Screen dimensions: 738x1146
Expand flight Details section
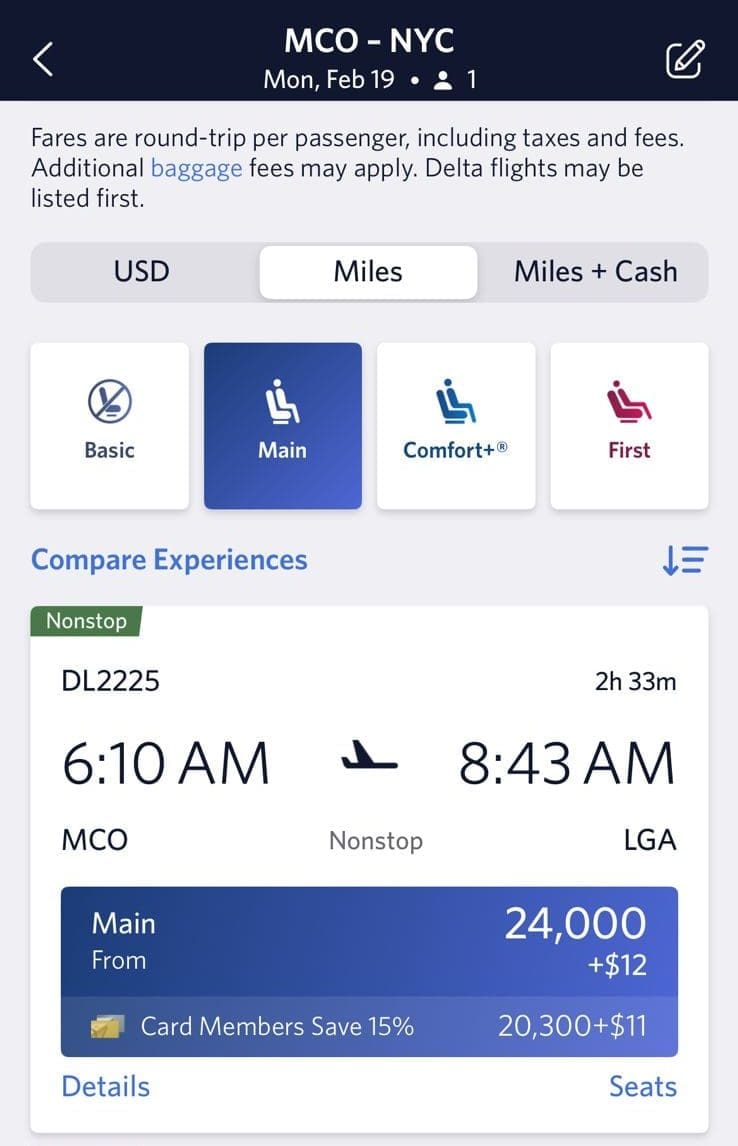[x=104, y=1086]
